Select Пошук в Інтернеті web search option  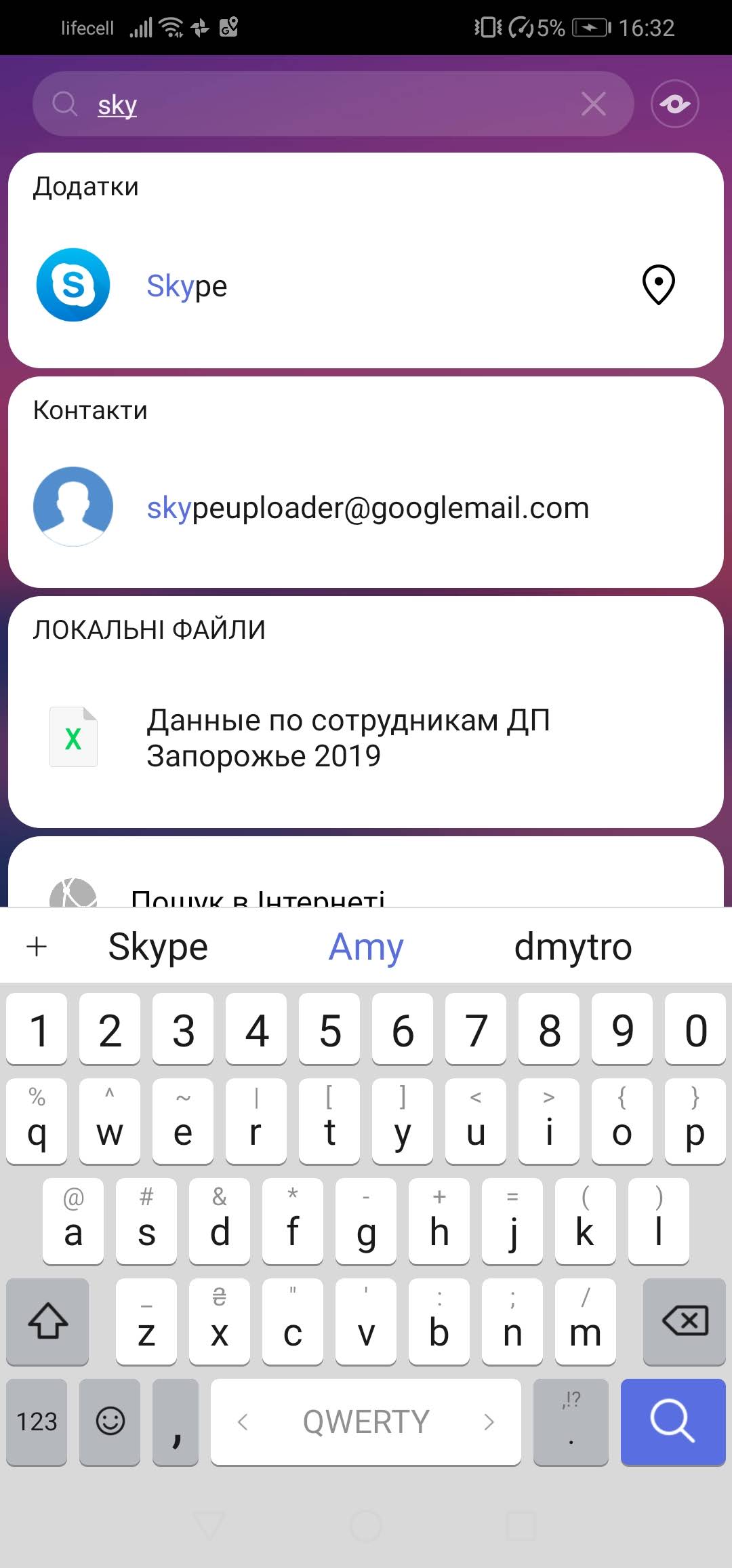(258, 895)
